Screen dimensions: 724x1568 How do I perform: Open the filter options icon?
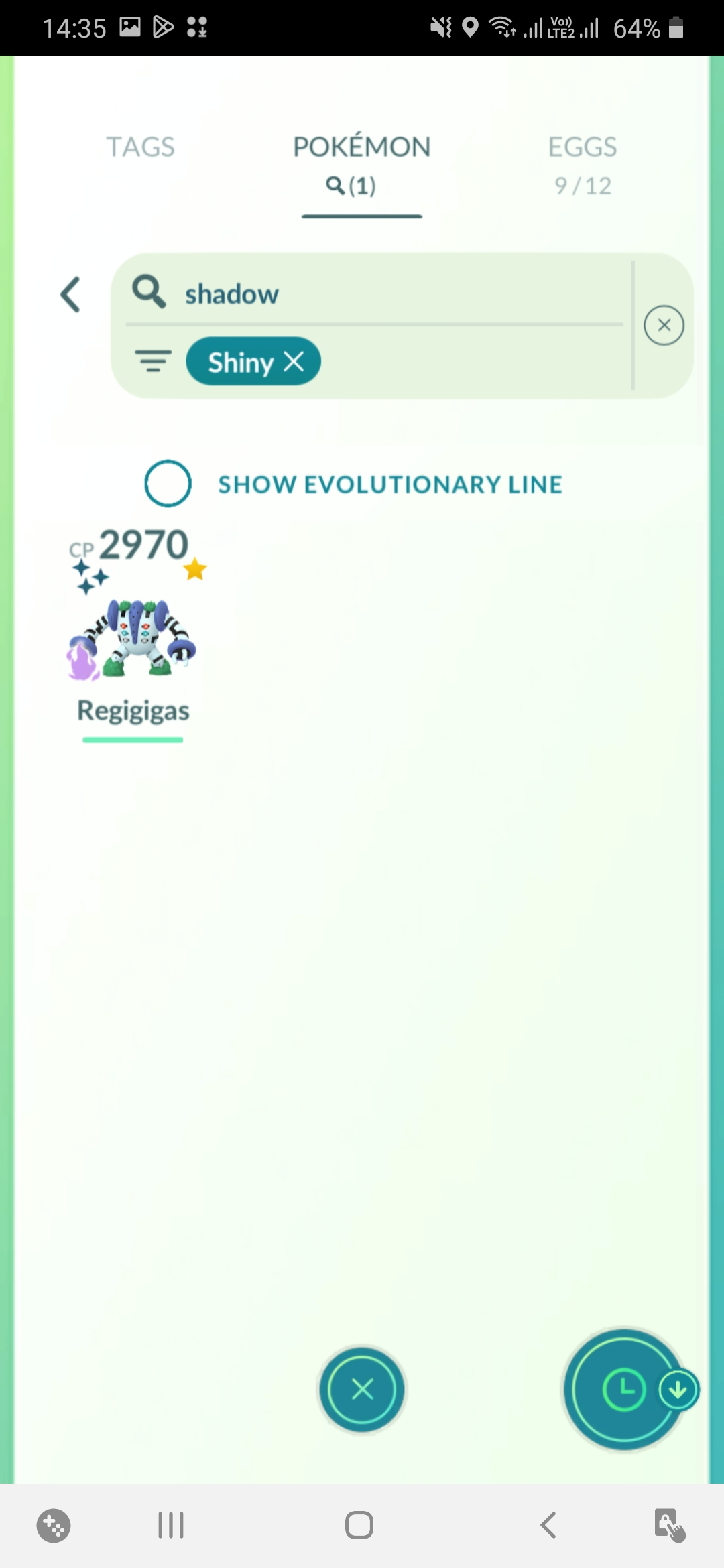tap(154, 361)
